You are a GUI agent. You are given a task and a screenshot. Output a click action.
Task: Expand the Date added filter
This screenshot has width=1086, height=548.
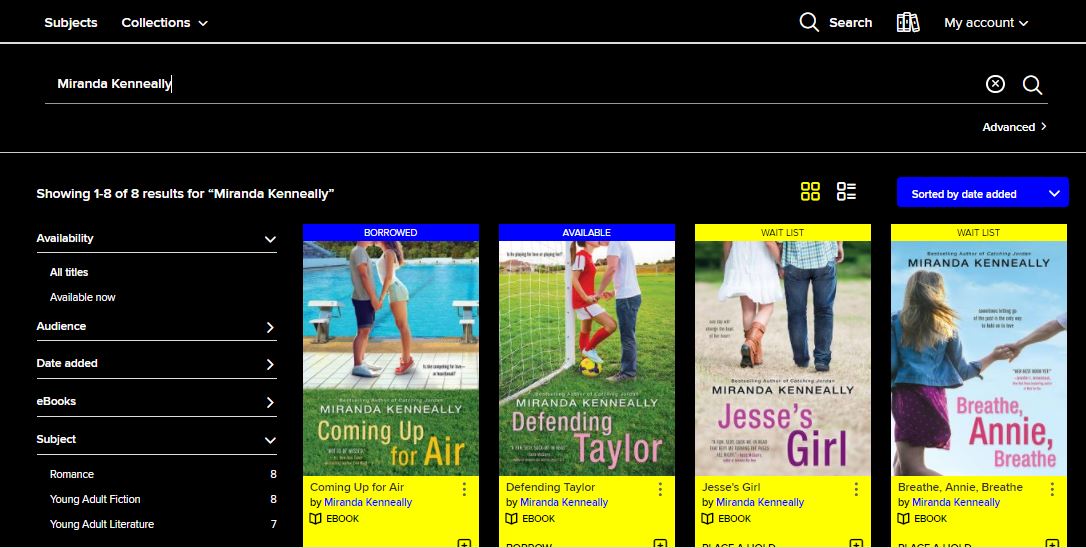156,363
